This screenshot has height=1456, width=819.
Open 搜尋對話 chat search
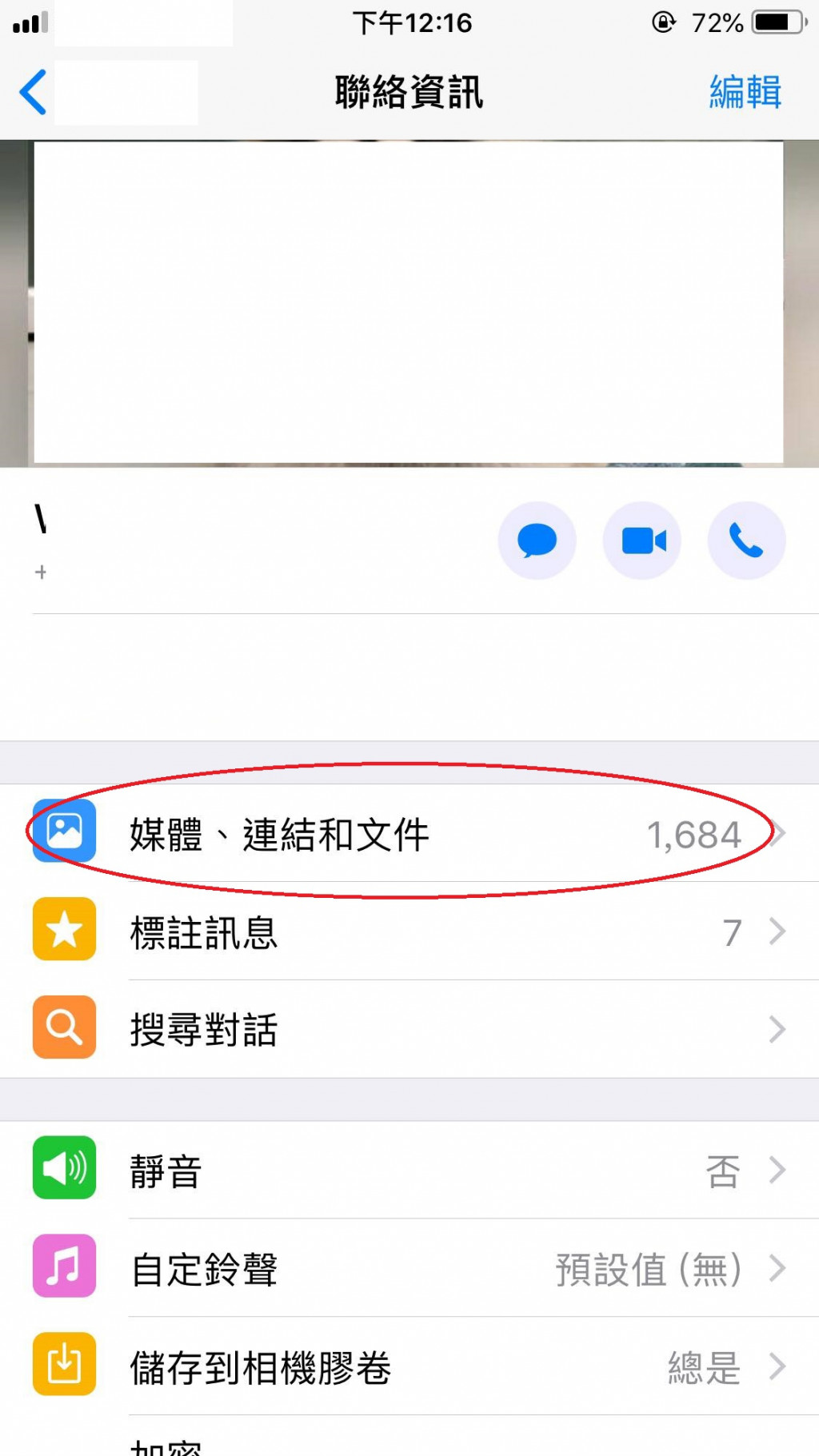coord(408,1029)
